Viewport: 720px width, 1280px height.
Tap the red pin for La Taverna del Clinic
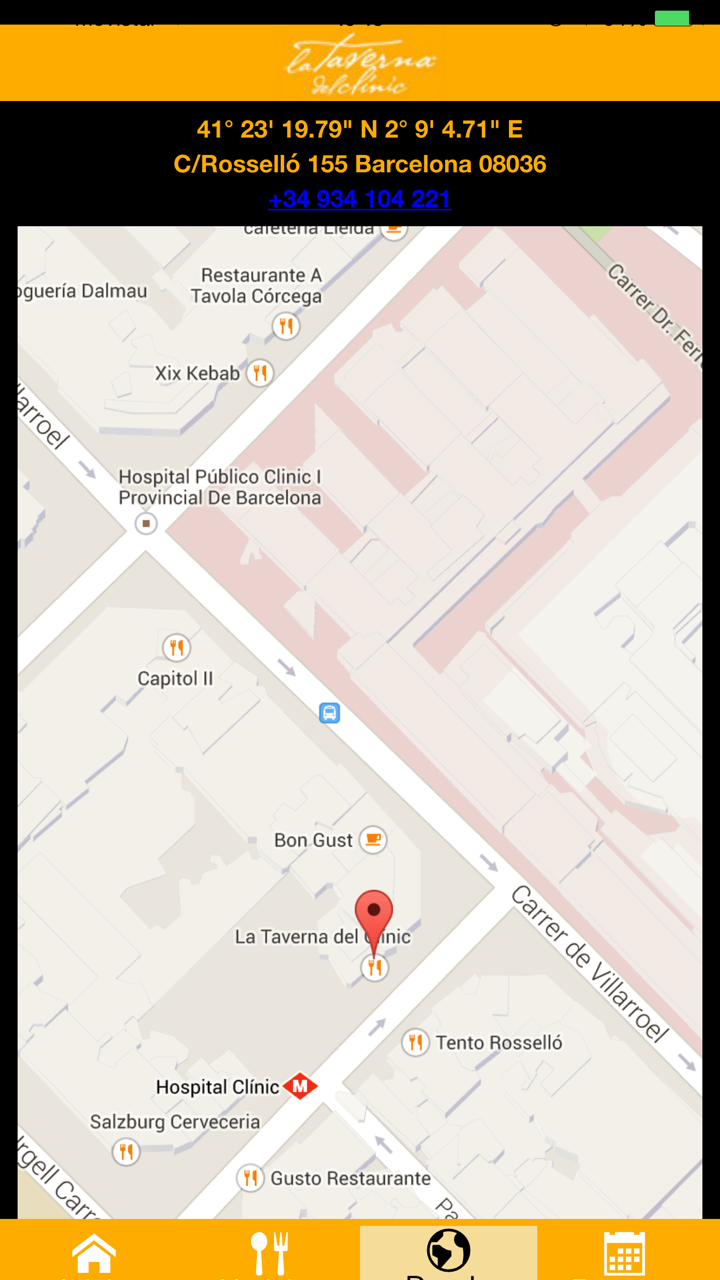(x=374, y=914)
